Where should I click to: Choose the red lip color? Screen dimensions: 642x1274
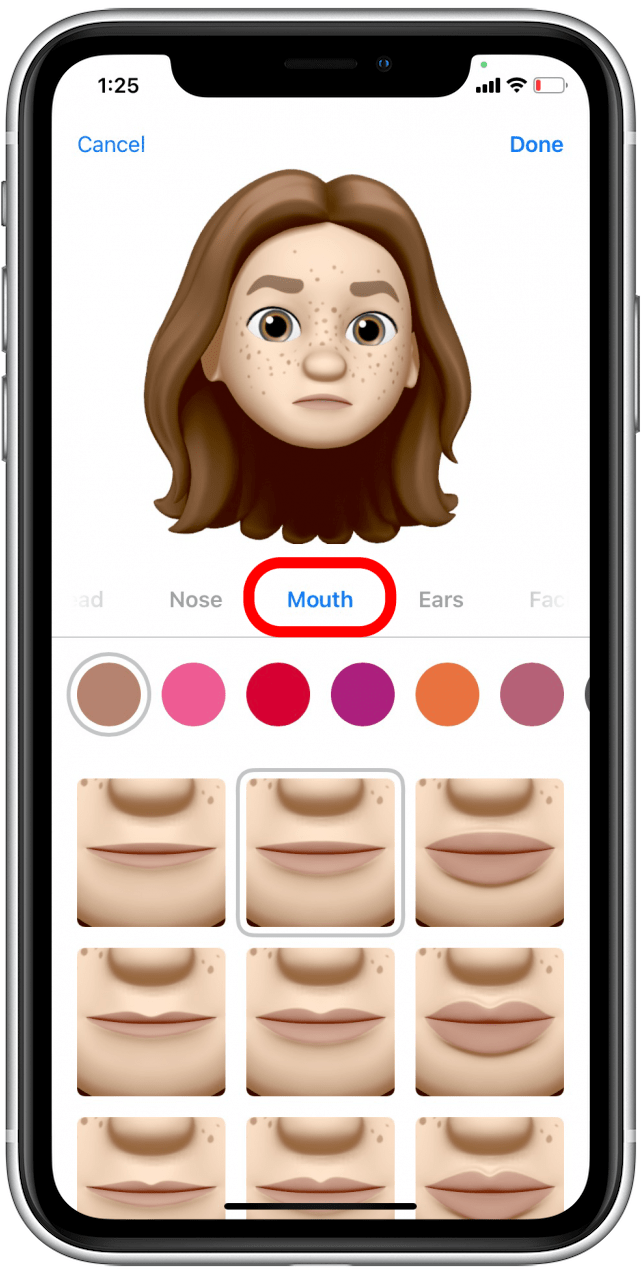pos(278,694)
